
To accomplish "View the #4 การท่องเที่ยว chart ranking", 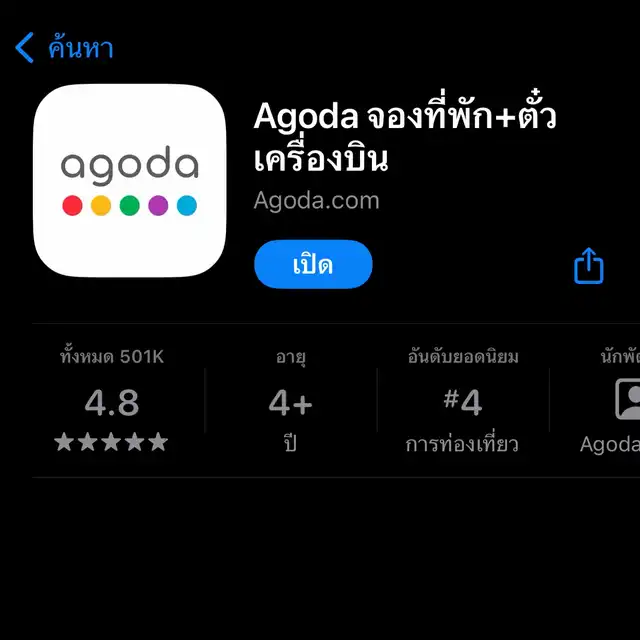I will pos(462,402).
